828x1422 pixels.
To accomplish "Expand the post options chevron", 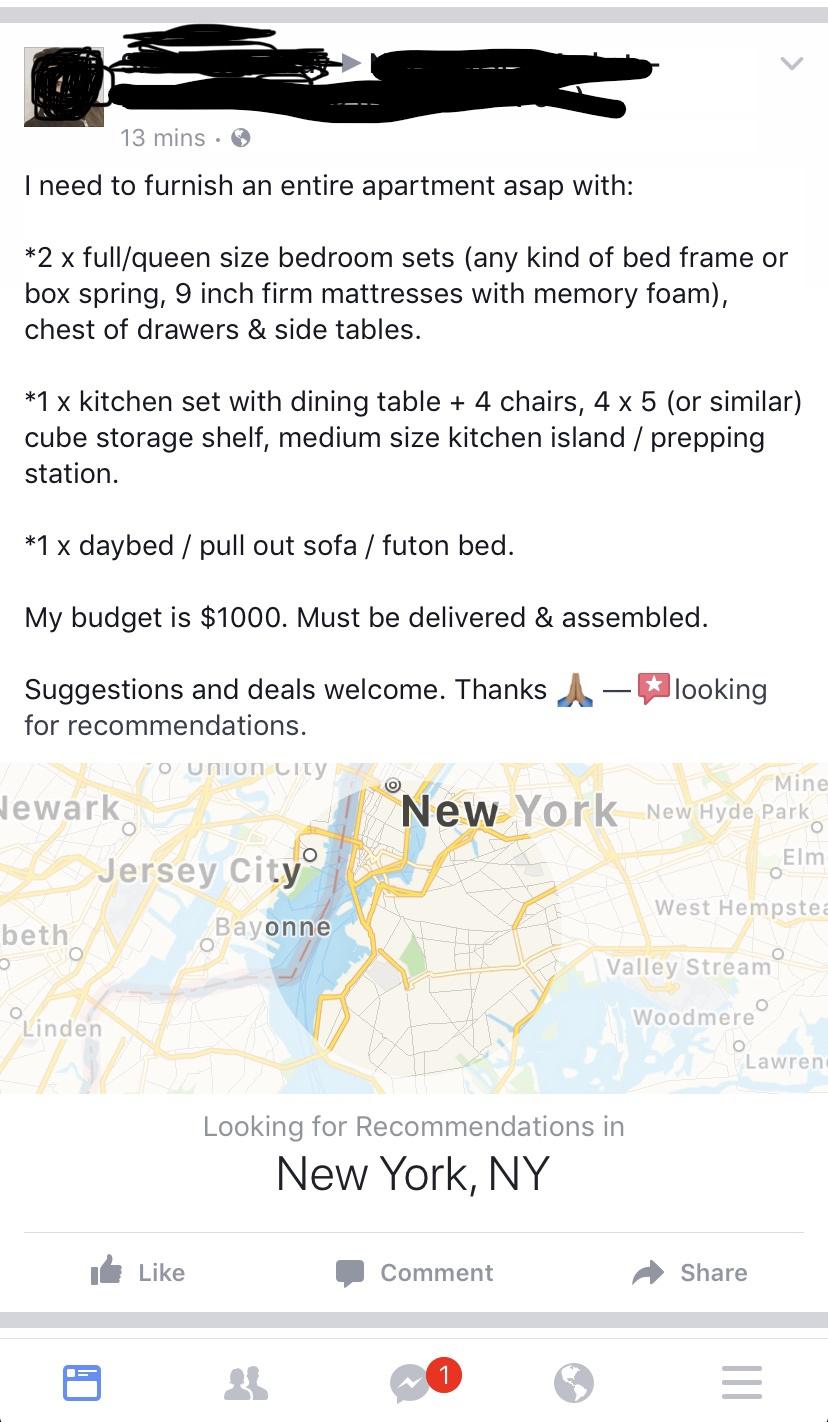I will coord(791,64).
